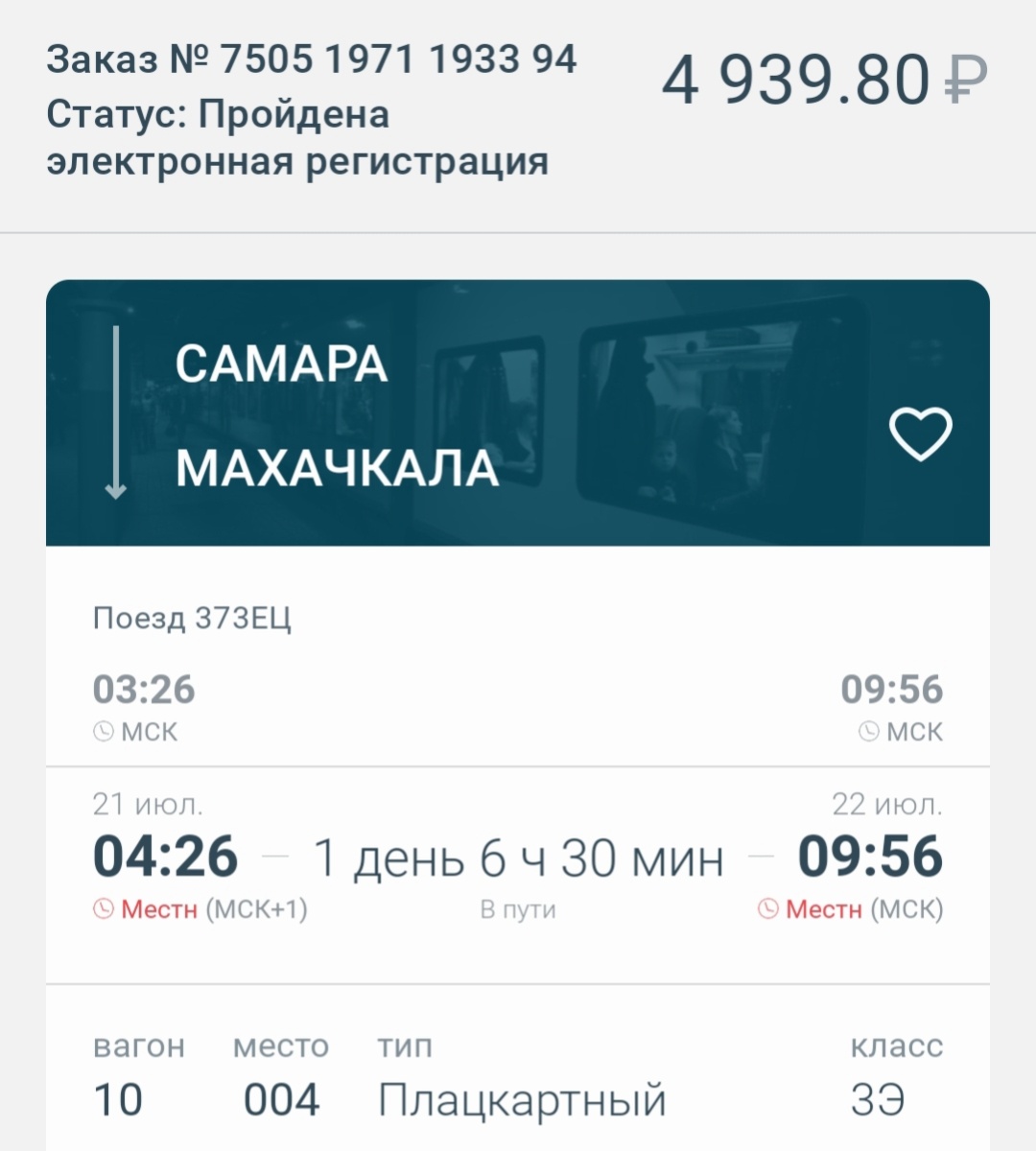Tap the red clock icon beside Местн (МСК)
The height and width of the screenshot is (1151, 1036).
pos(767,906)
